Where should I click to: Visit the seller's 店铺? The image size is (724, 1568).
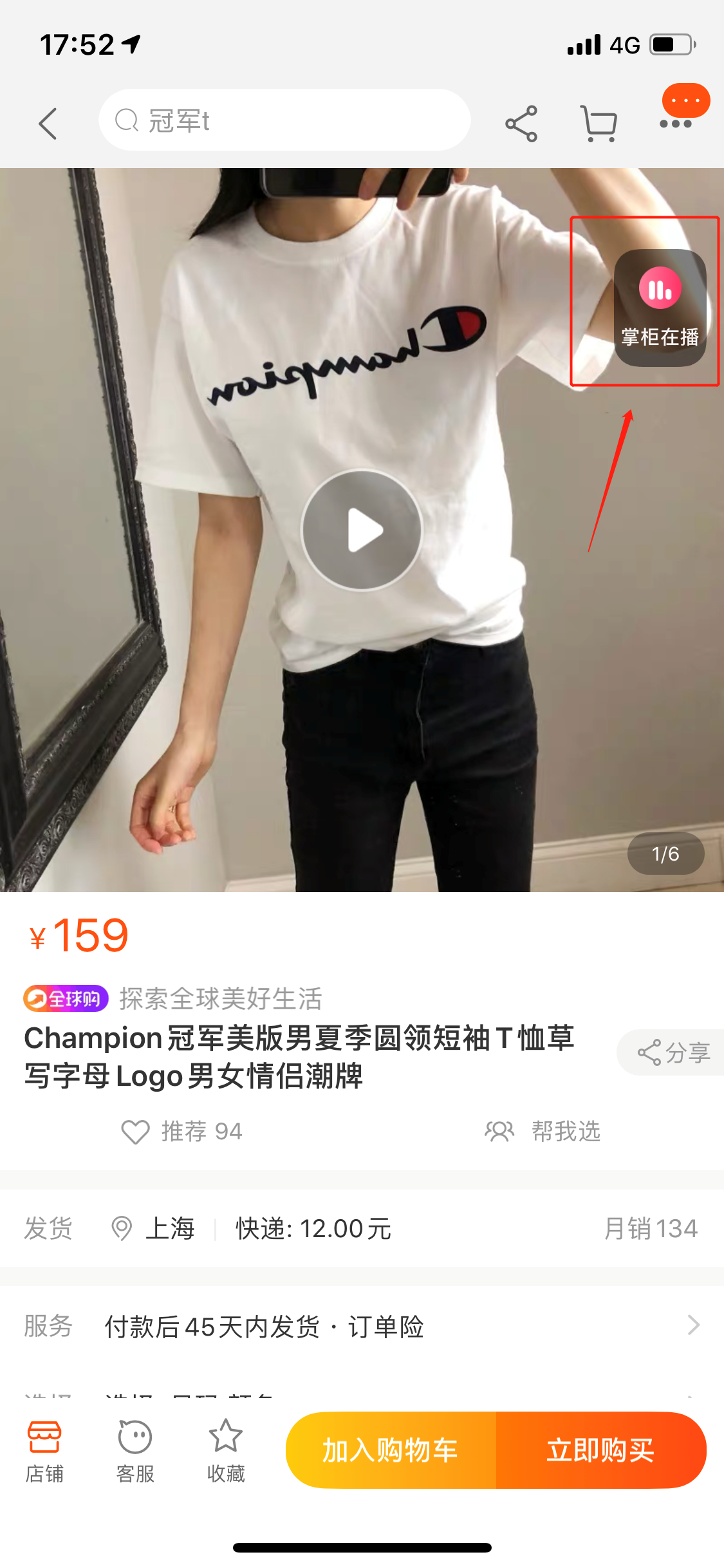44,1451
